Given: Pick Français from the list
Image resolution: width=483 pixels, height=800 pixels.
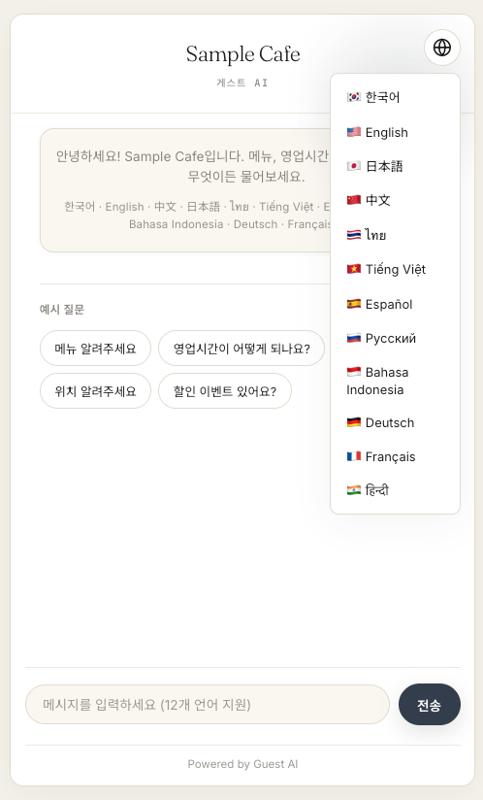Looking at the screenshot, I should [395, 457].
